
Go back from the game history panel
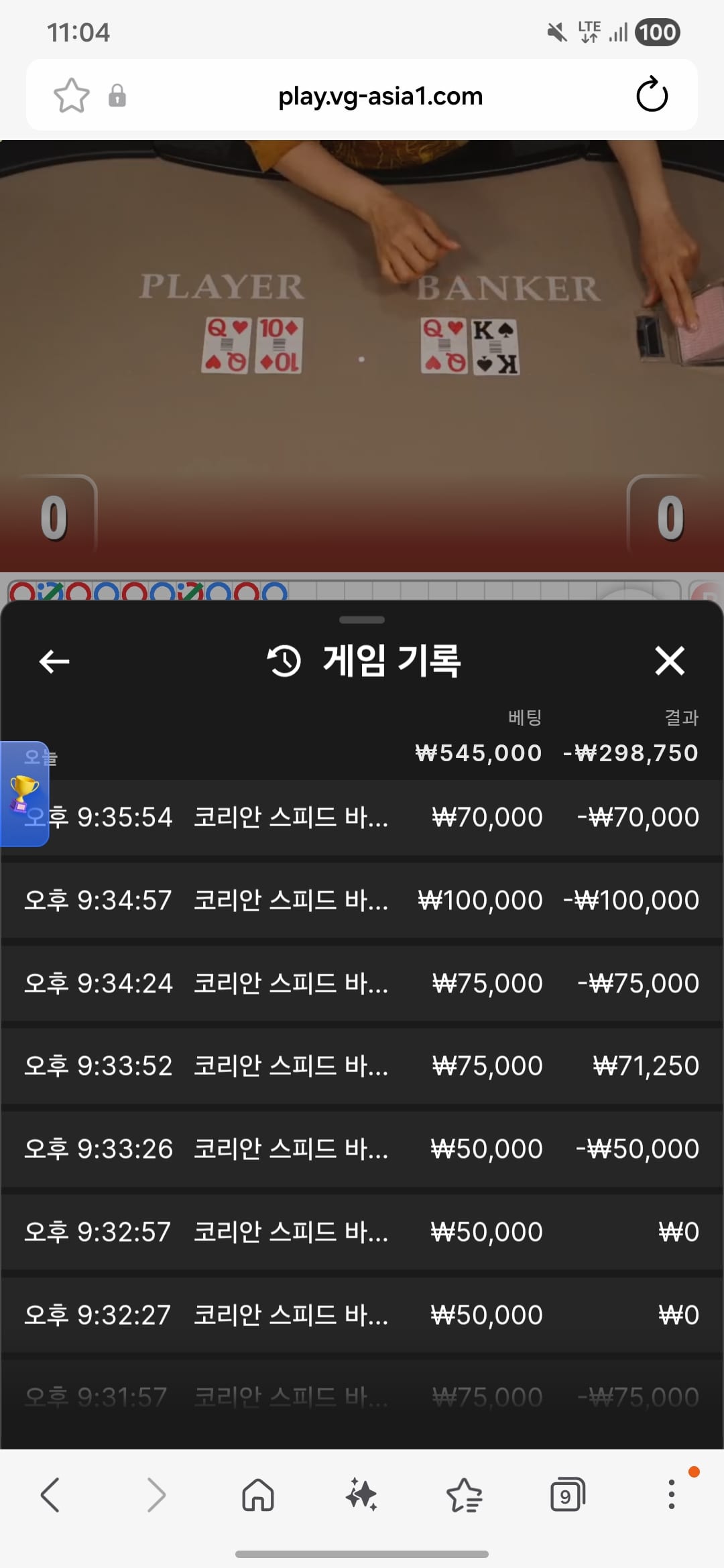[54, 661]
